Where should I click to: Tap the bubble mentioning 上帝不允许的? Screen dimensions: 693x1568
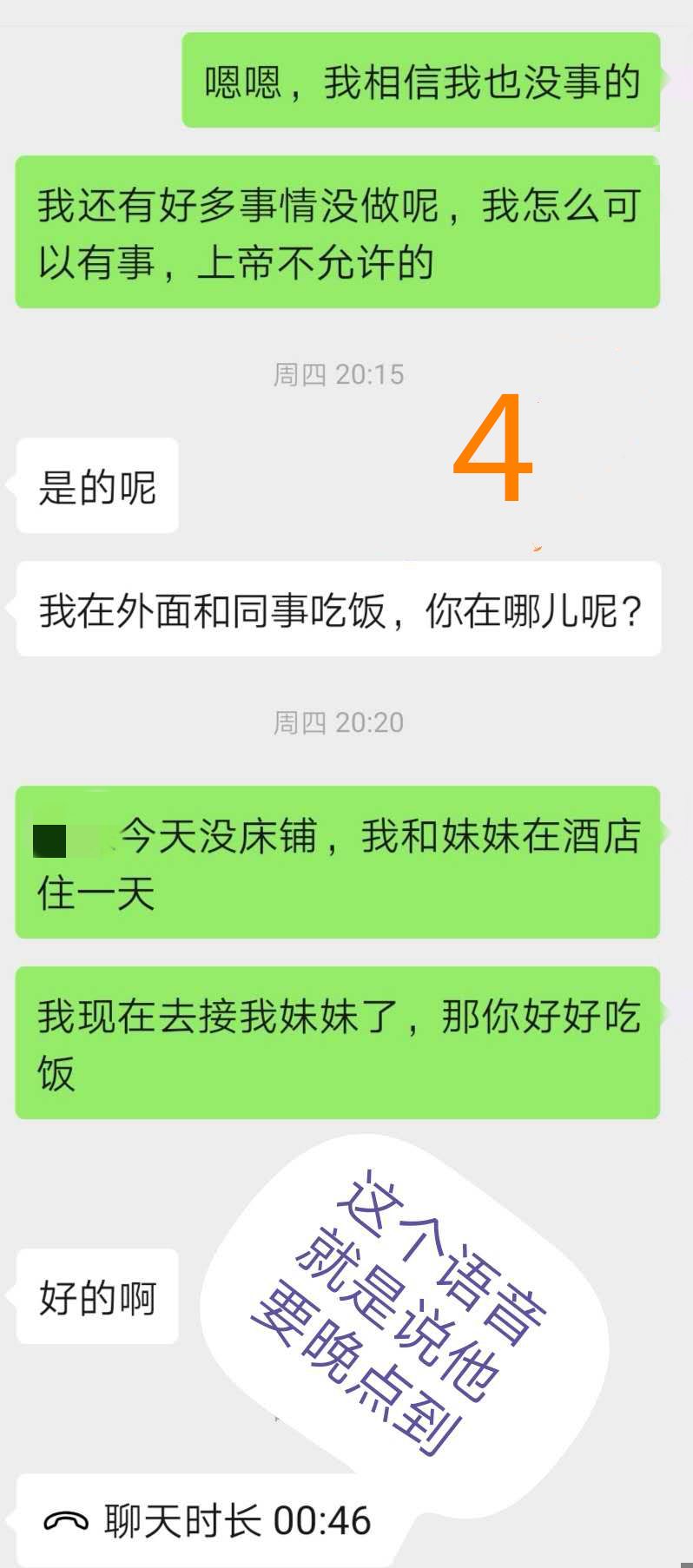tap(339, 230)
